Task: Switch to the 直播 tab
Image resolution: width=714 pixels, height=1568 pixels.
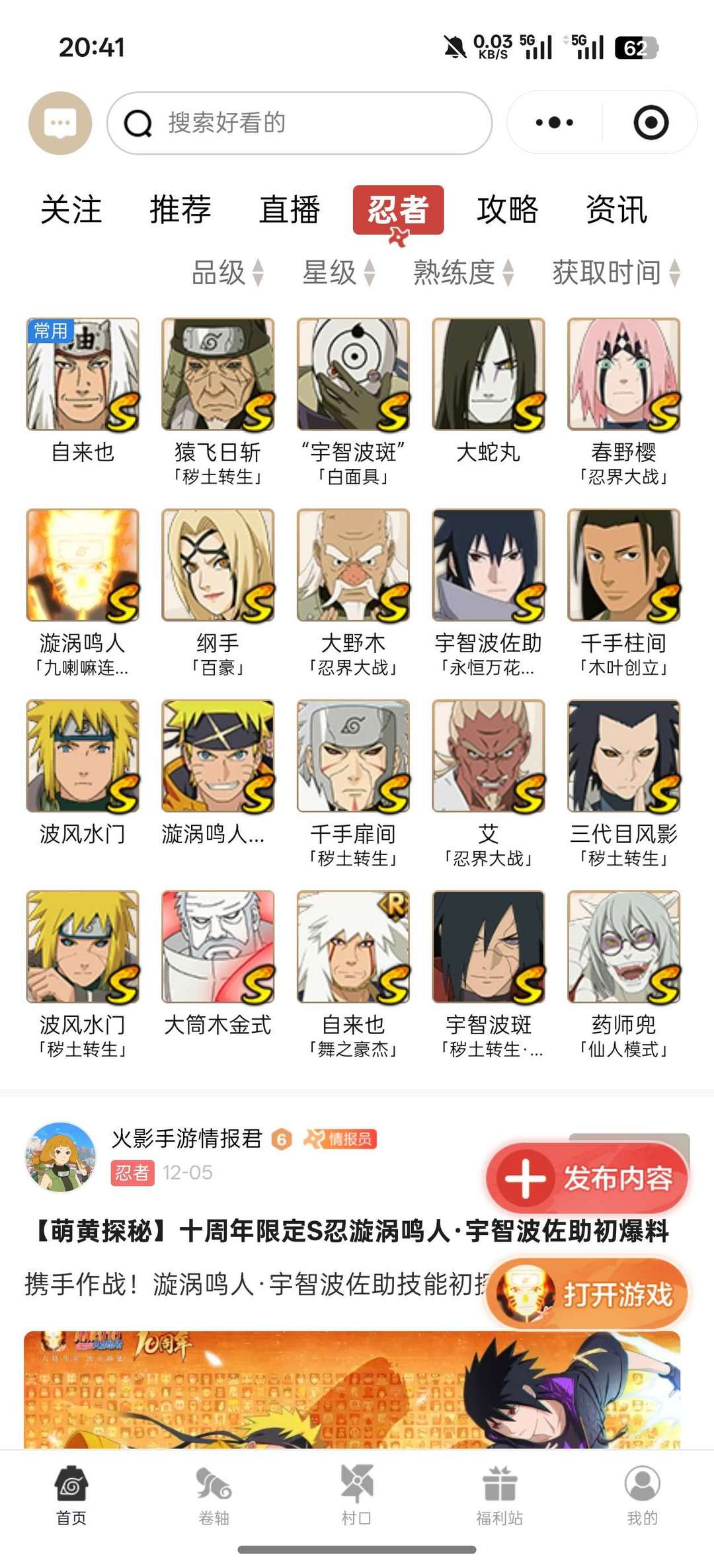Action: point(289,210)
